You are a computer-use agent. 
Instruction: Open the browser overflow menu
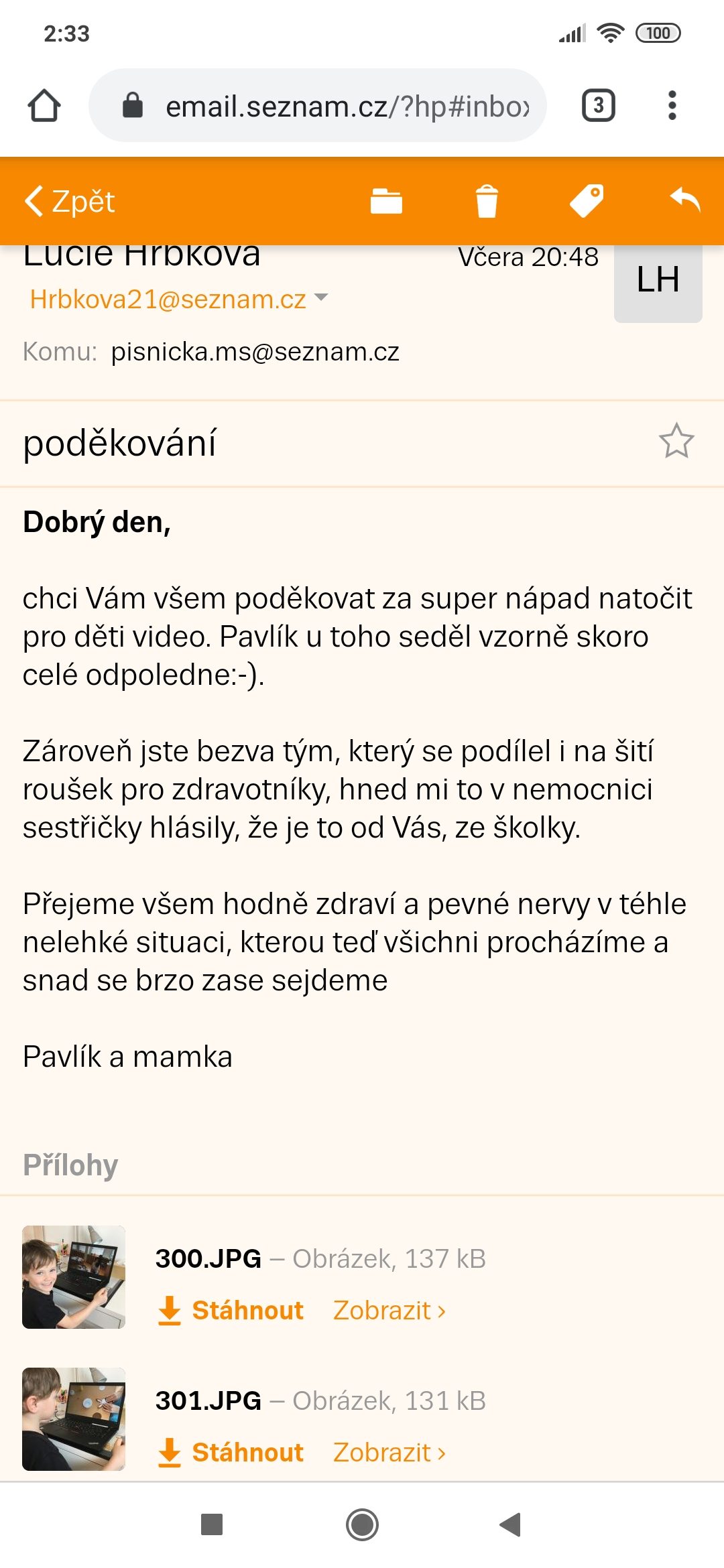[x=672, y=105]
